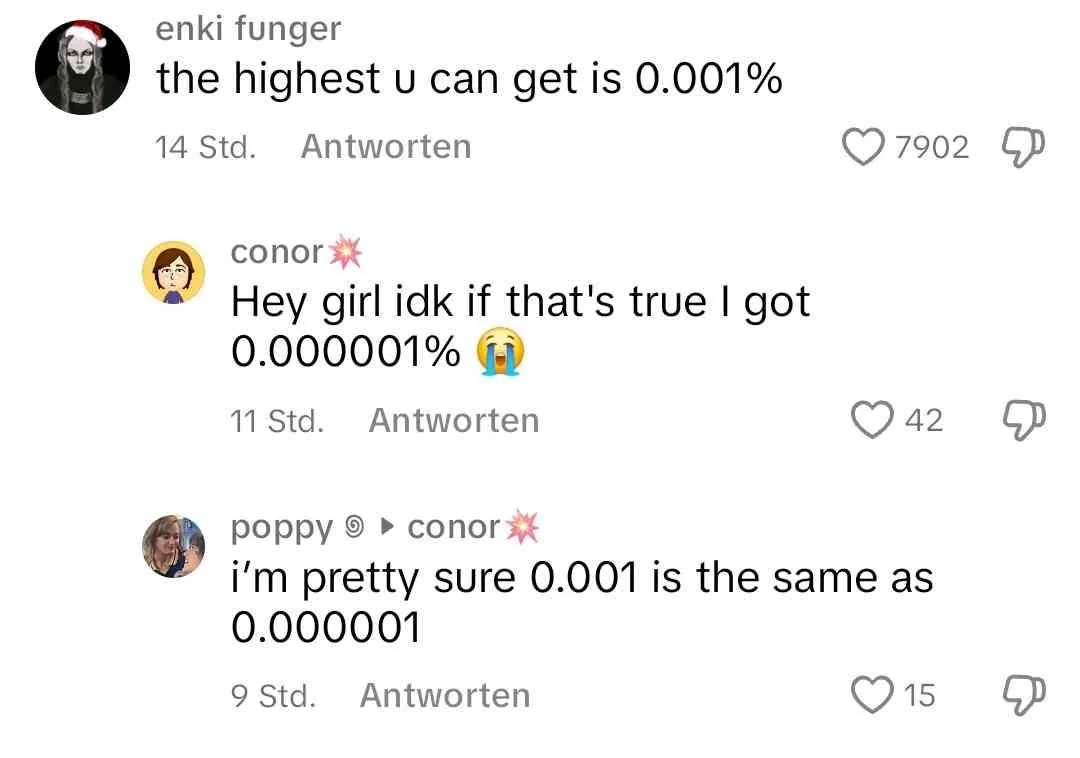Tap Antworten under poppy's reply
Screen dimensions: 1080x758
[445, 695]
